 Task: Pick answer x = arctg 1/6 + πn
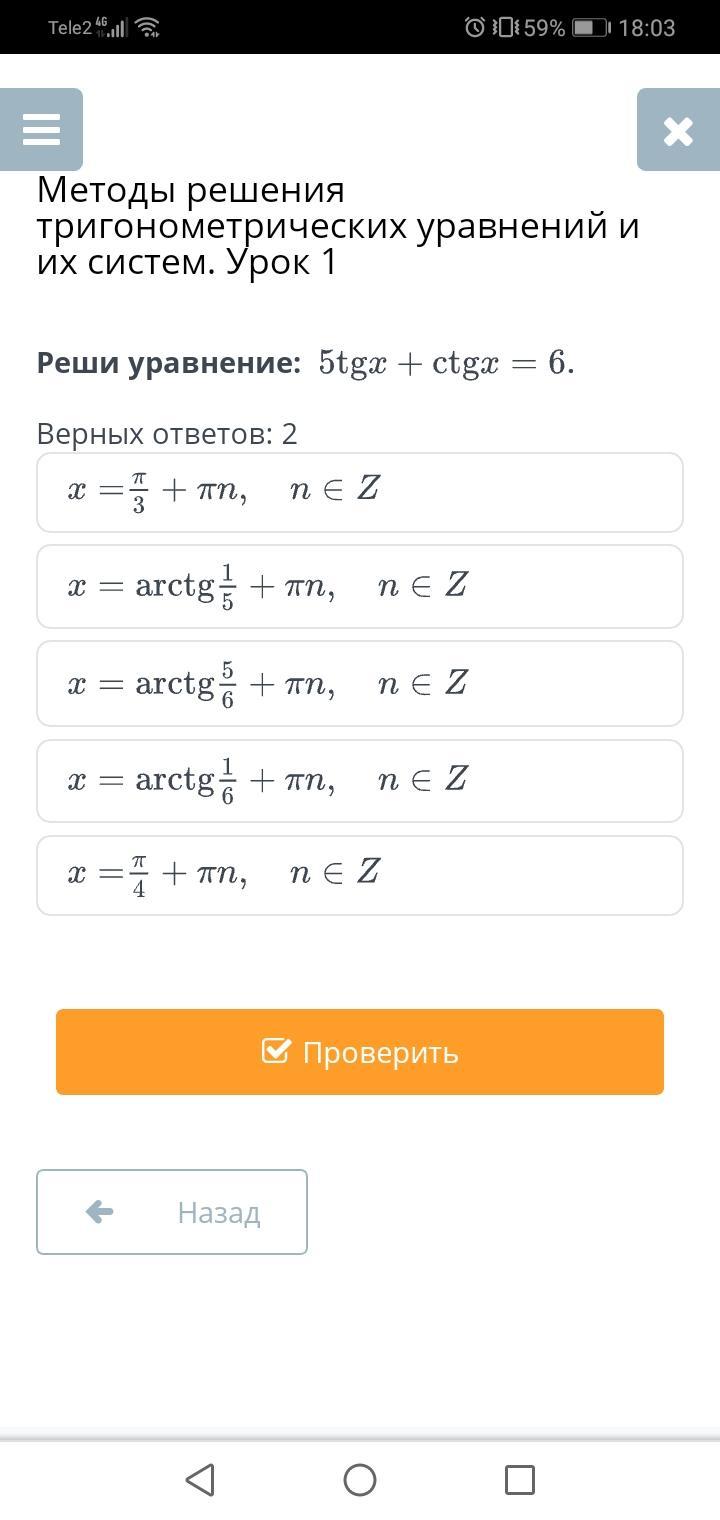coord(360,781)
